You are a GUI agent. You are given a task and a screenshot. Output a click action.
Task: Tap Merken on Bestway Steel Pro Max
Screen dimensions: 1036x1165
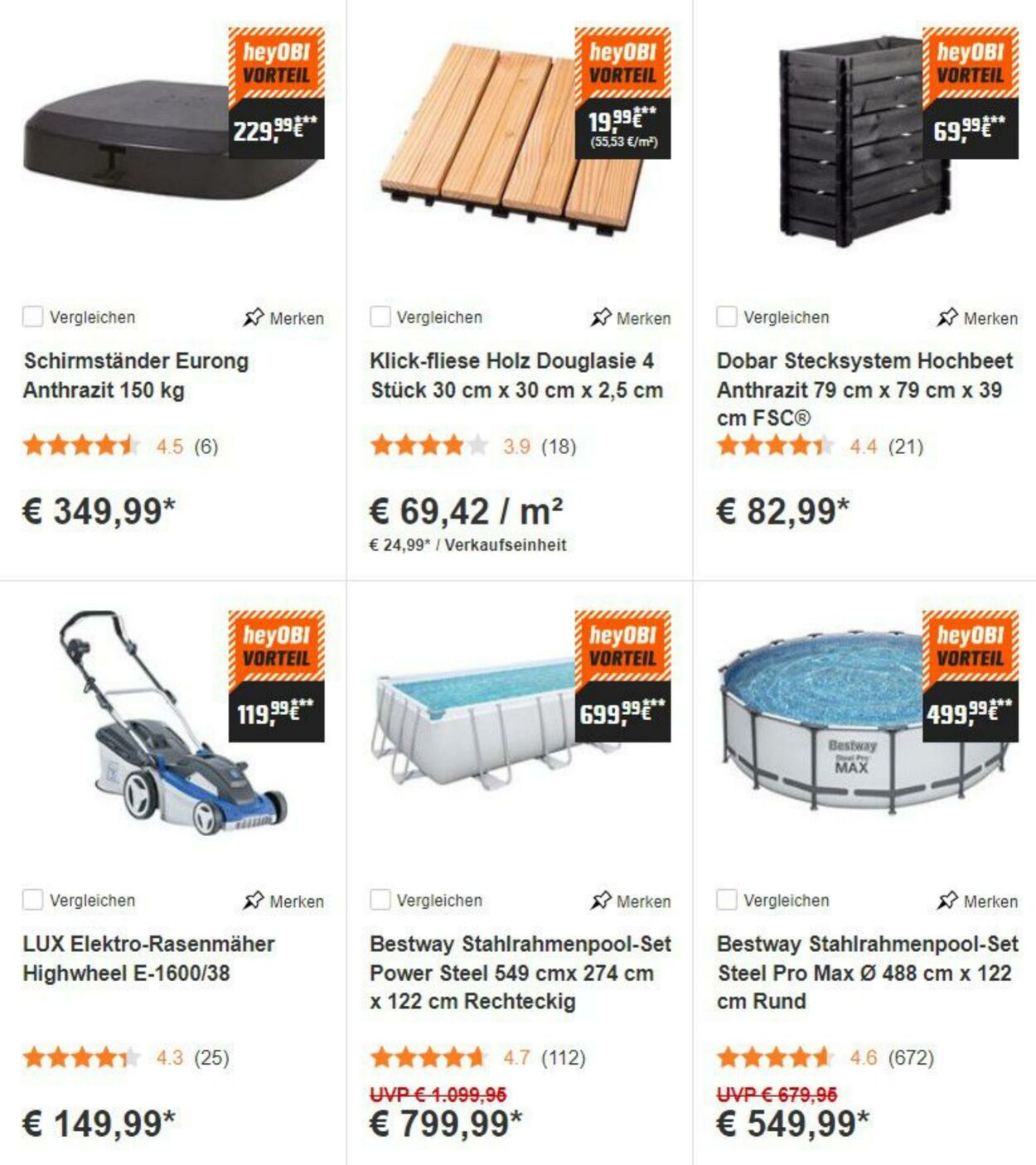pos(977,902)
